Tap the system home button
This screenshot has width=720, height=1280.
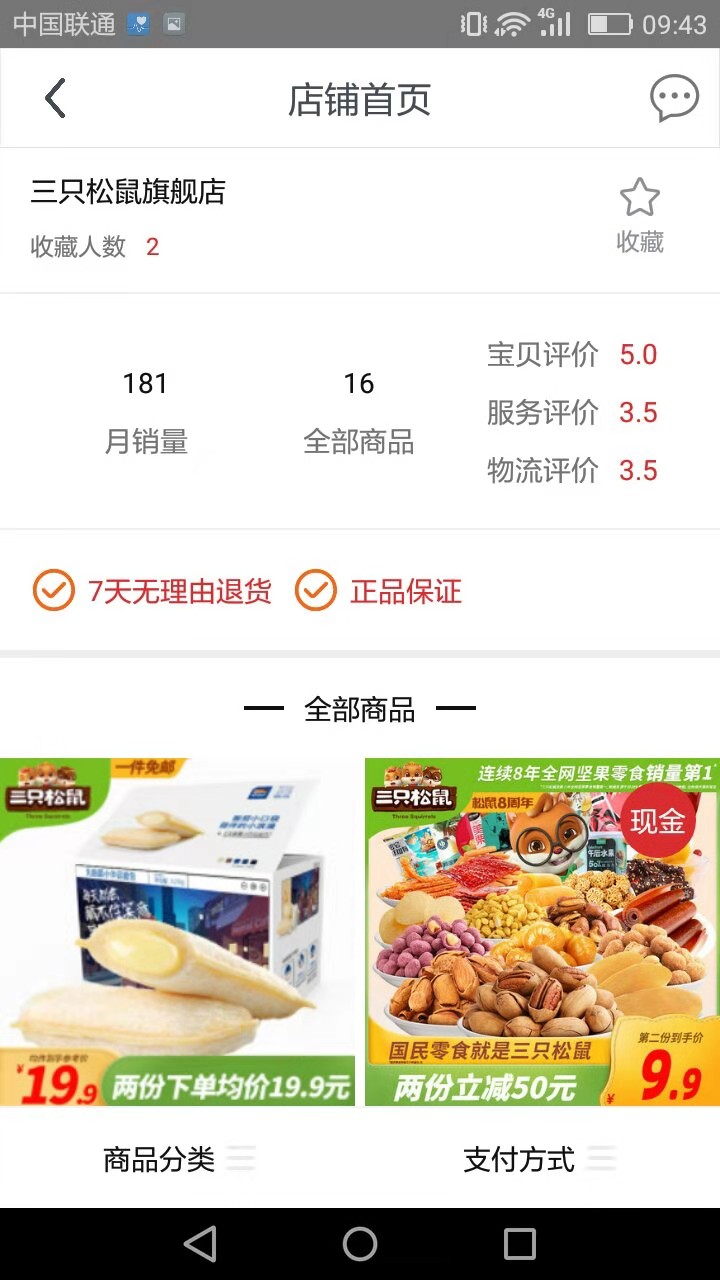tap(360, 1244)
